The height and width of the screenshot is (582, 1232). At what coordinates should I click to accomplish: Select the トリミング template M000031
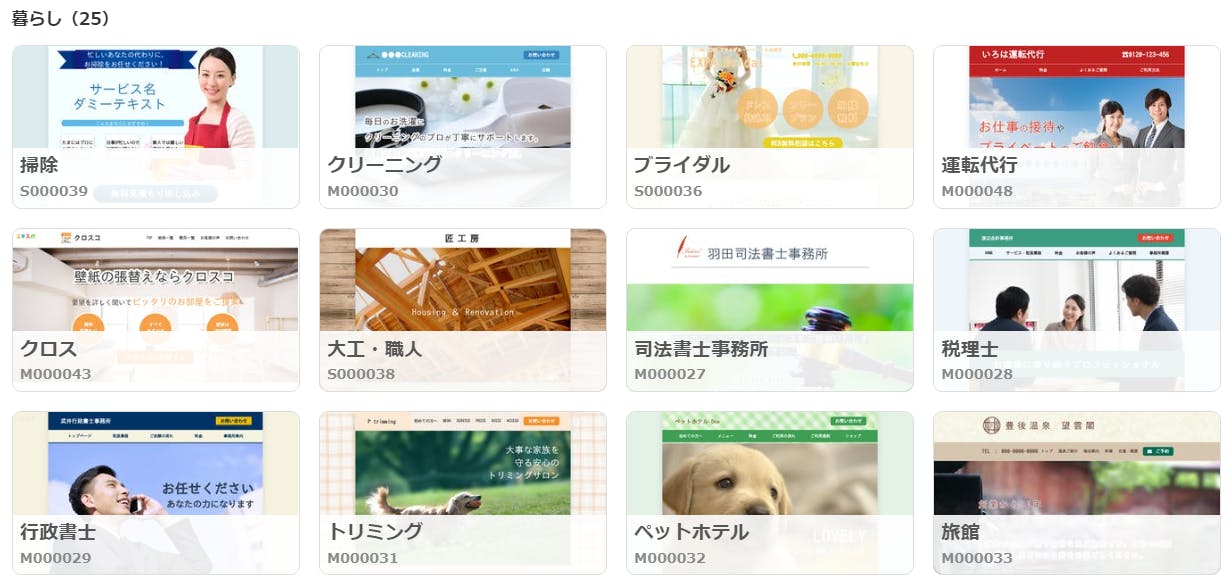pyautogui.click(x=462, y=493)
